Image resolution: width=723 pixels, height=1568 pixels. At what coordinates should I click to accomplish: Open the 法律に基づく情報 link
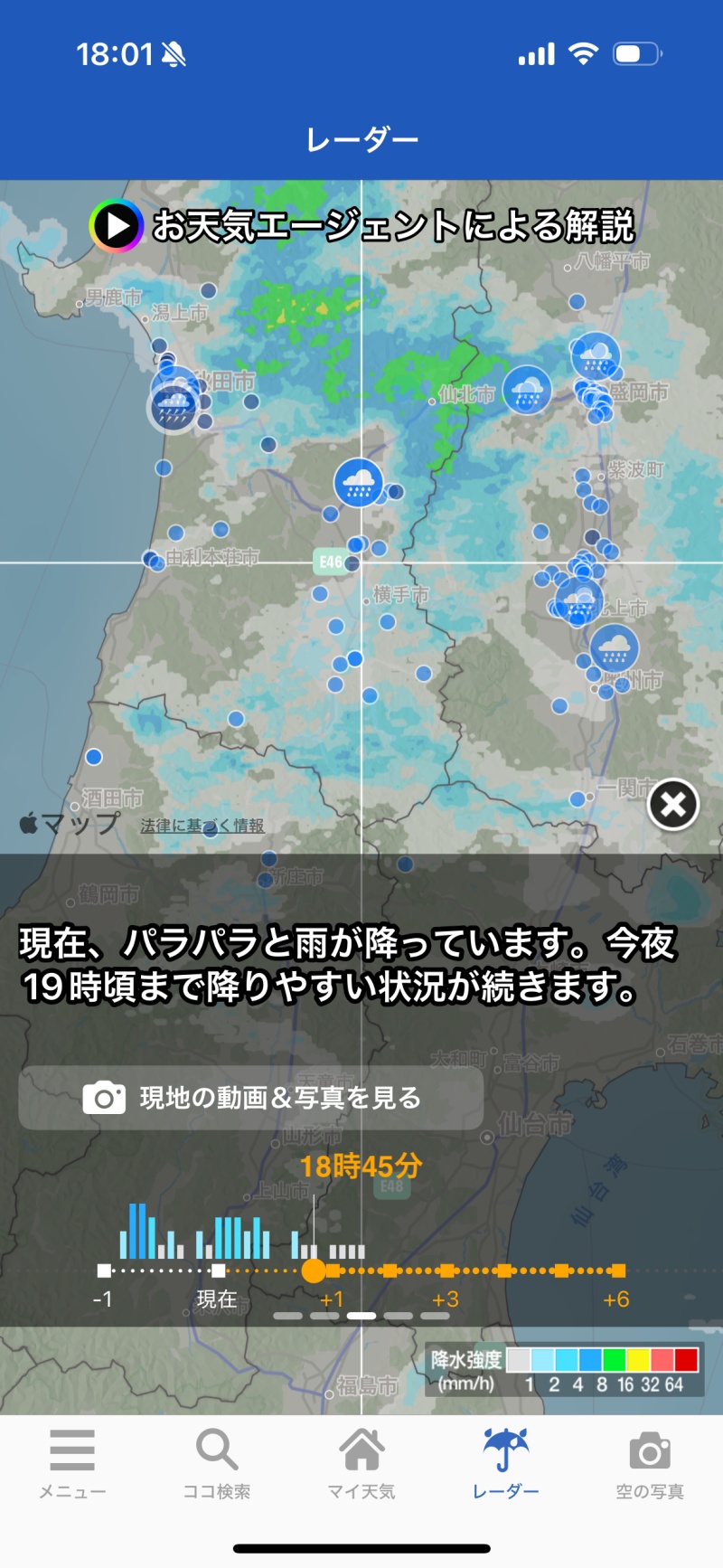pos(202,826)
